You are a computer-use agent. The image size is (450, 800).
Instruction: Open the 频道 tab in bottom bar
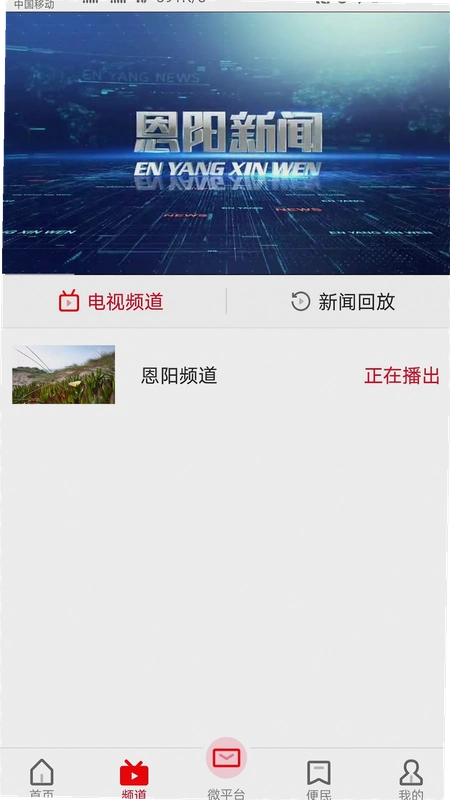pos(134,778)
